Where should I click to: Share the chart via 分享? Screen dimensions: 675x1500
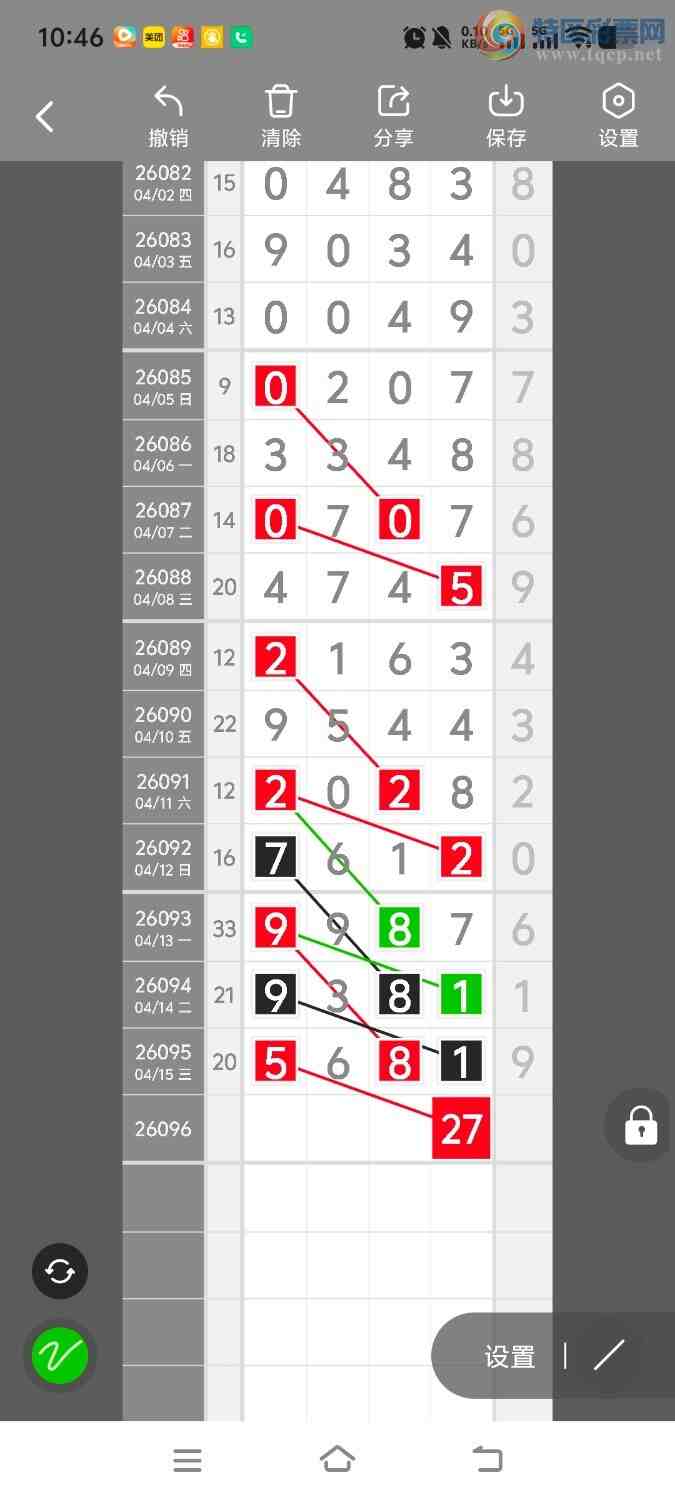(393, 116)
